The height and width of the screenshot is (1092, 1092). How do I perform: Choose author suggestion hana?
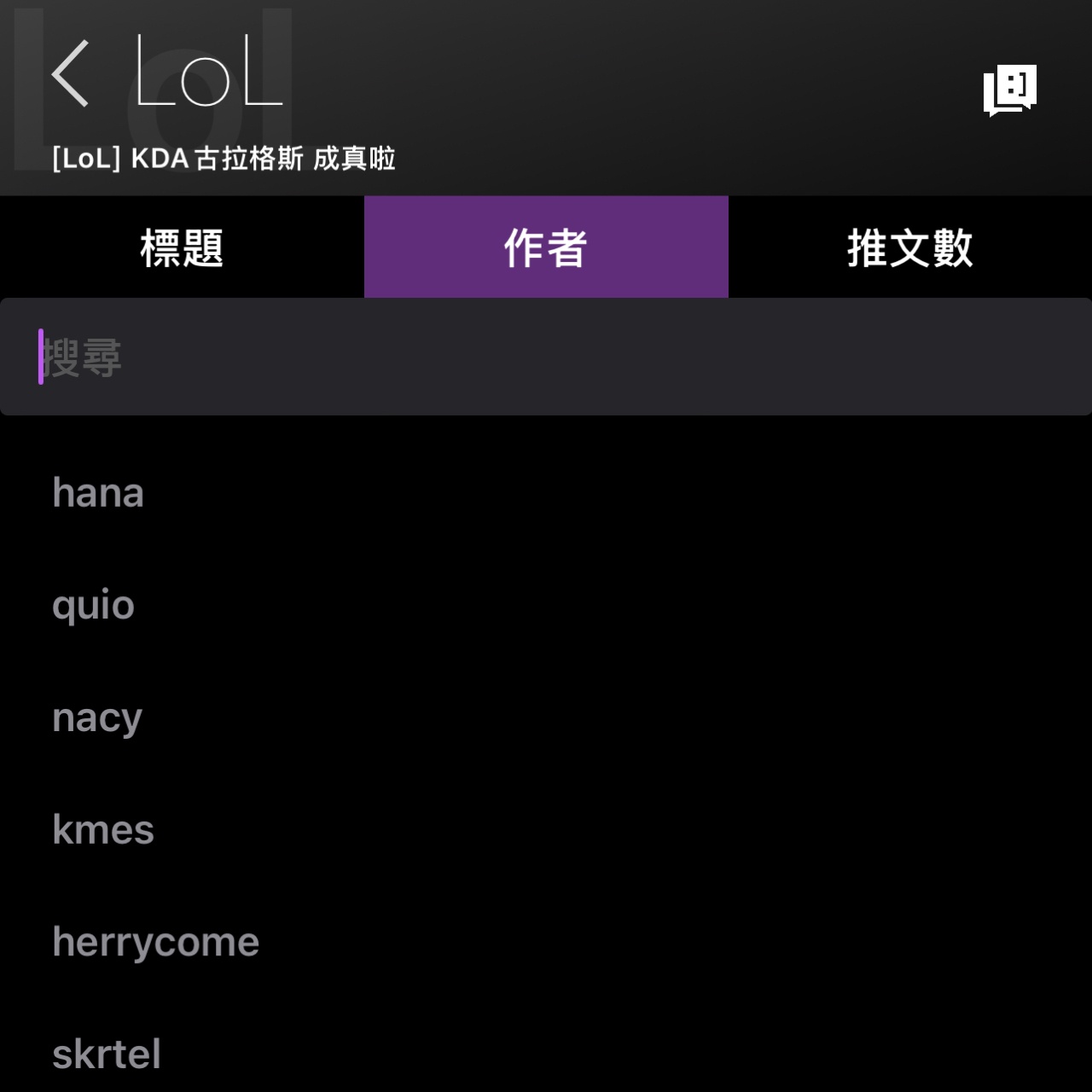98,493
